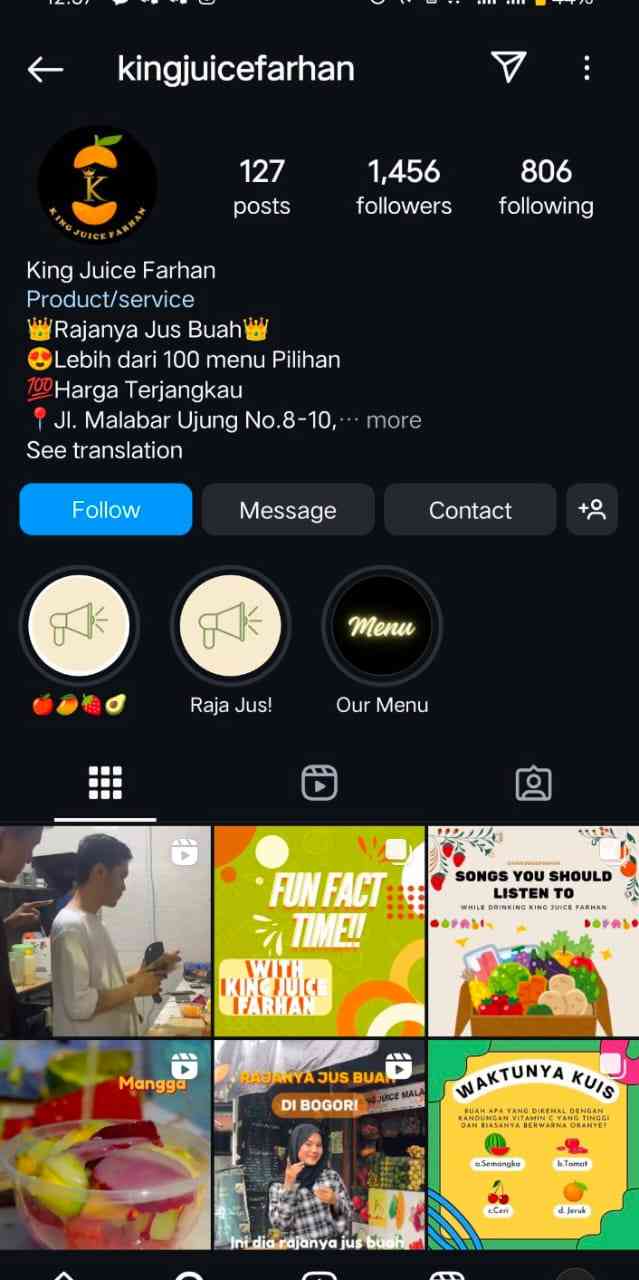Open the three-dot overflow menu
Screen dimensions: 639x1280
point(586,68)
